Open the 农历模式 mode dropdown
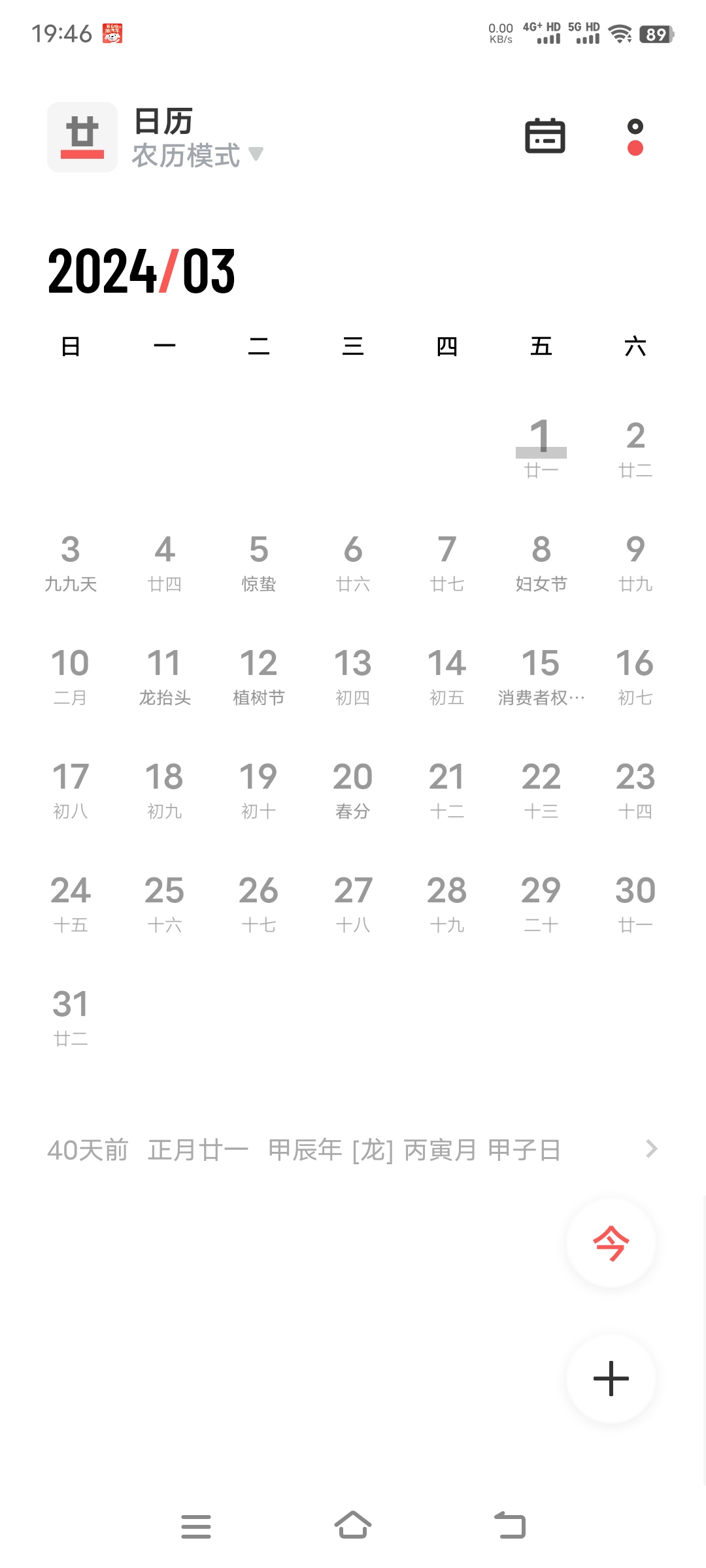The image size is (706, 1568). (196, 155)
